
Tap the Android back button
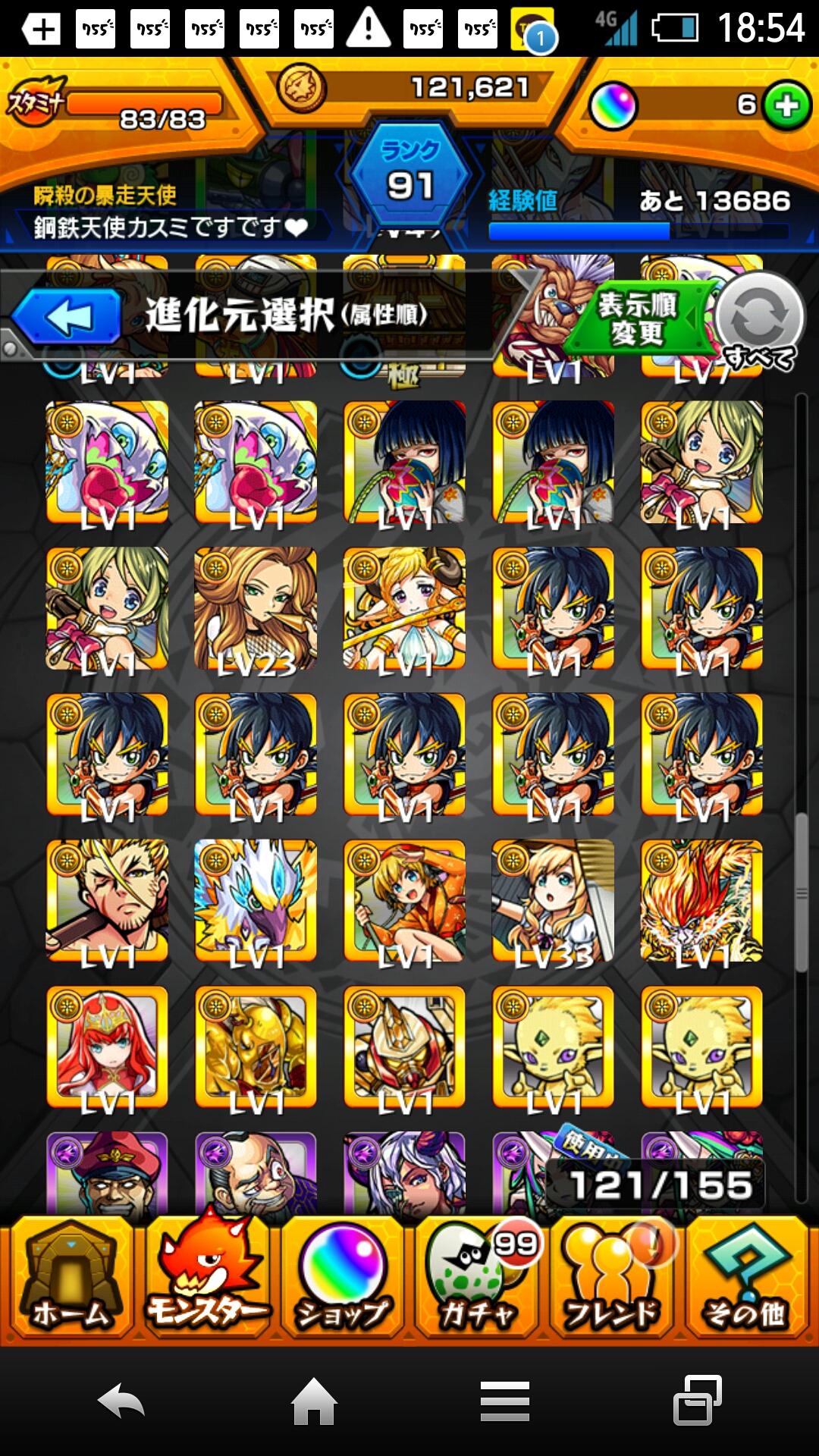[x=121, y=1400]
